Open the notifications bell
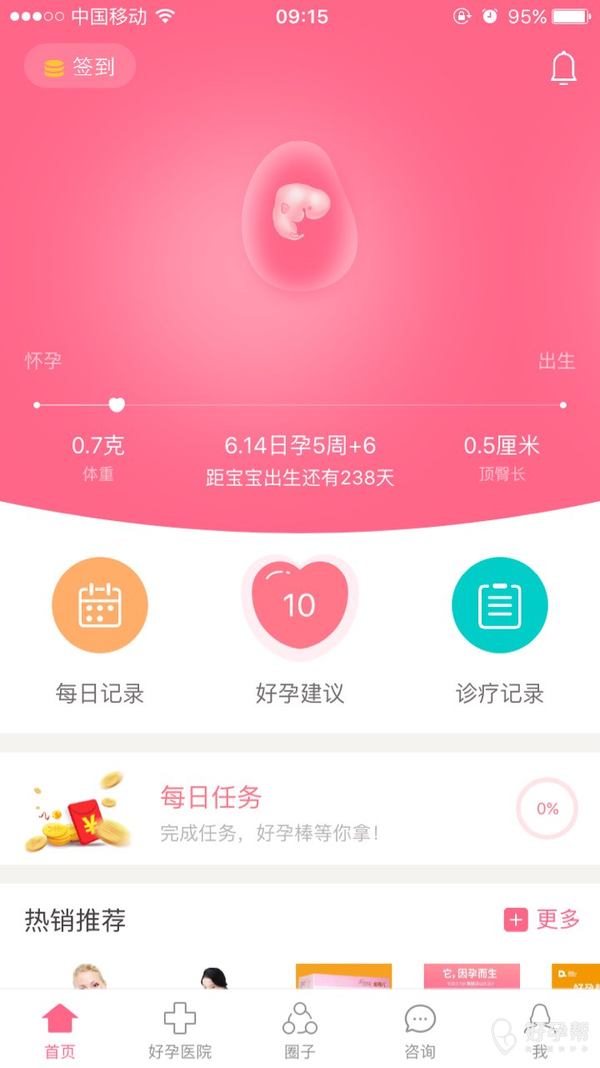 pyautogui.click(x=563, y=68)
